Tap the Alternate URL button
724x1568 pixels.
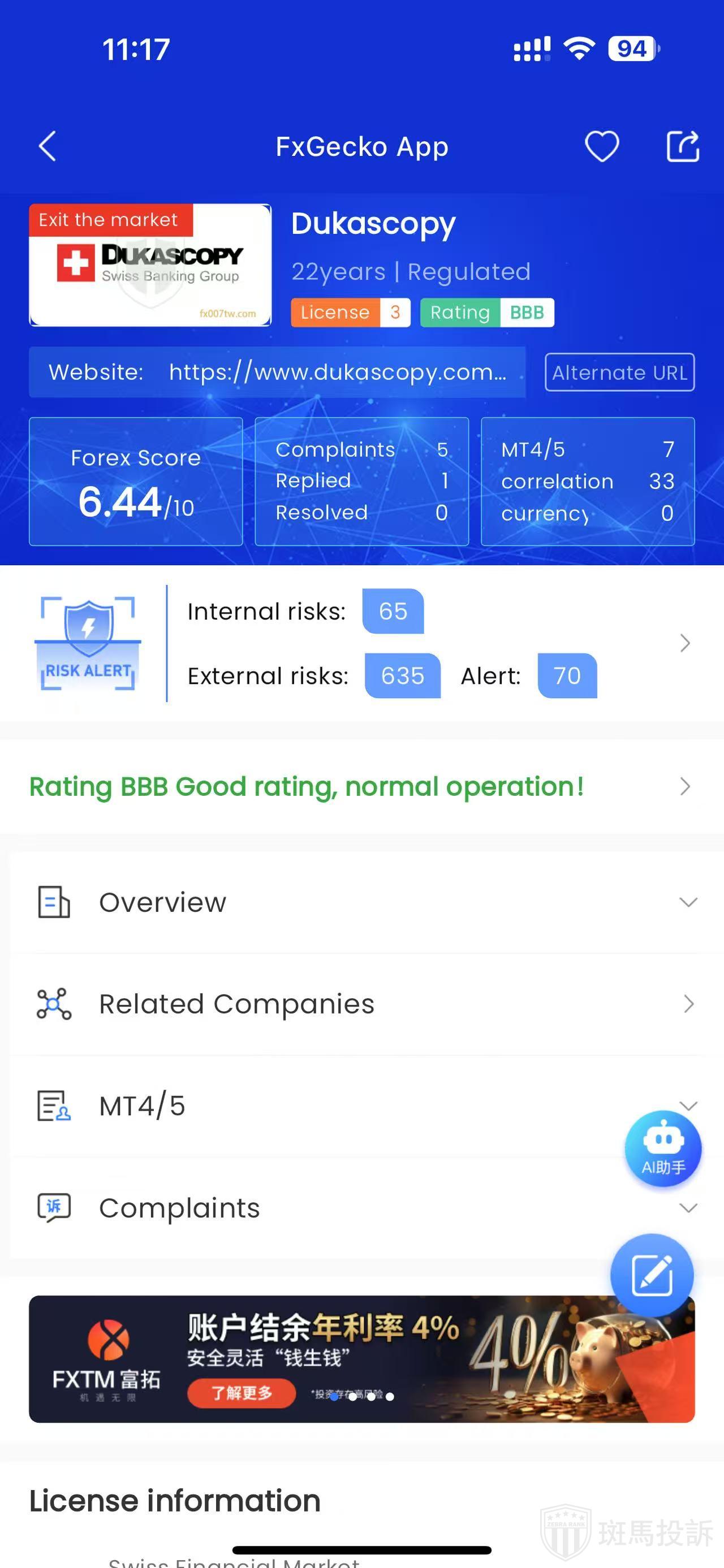pyautogui.click(x=619, y=372)
